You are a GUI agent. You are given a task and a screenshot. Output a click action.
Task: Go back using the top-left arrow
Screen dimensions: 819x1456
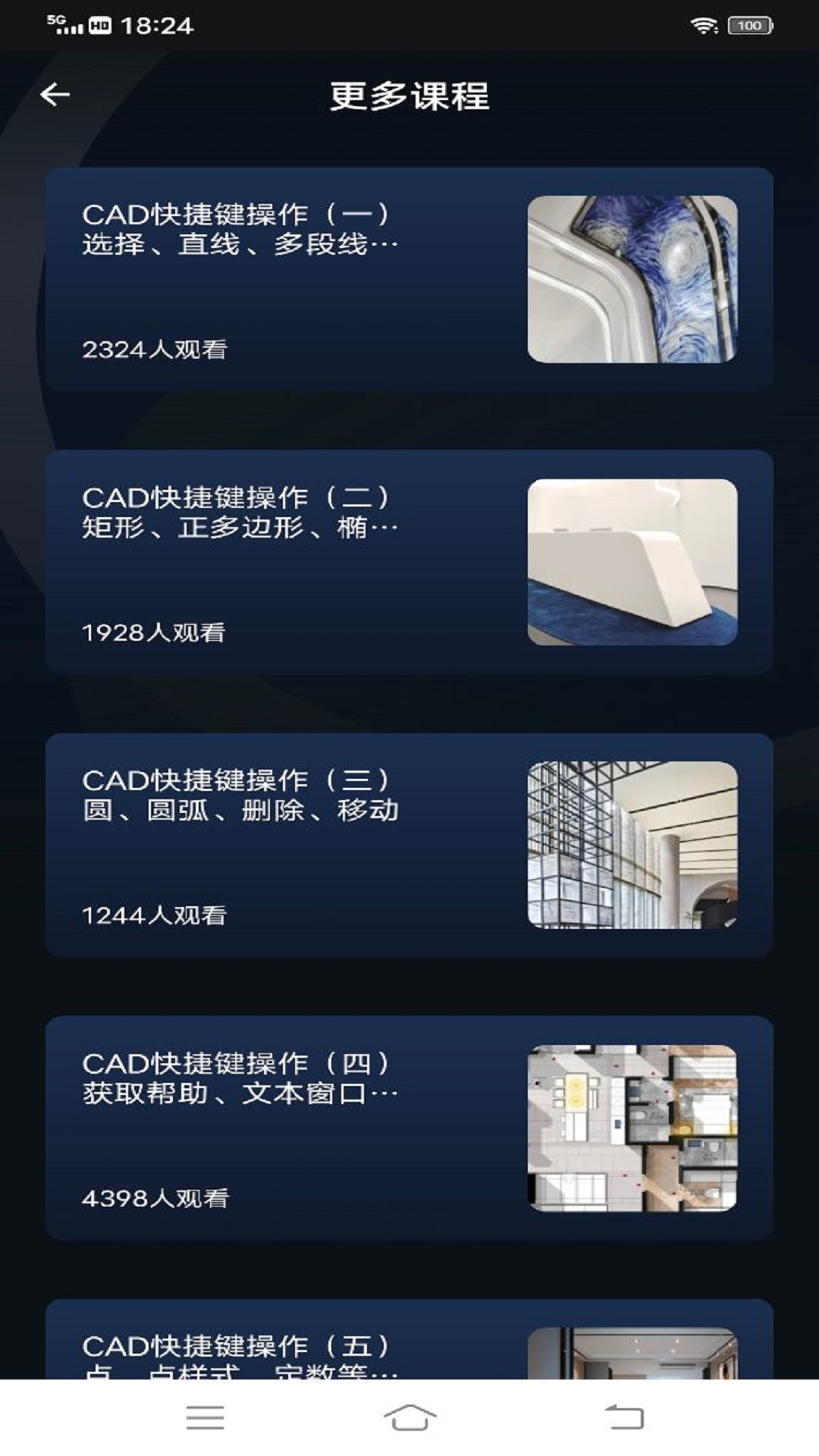55,95
